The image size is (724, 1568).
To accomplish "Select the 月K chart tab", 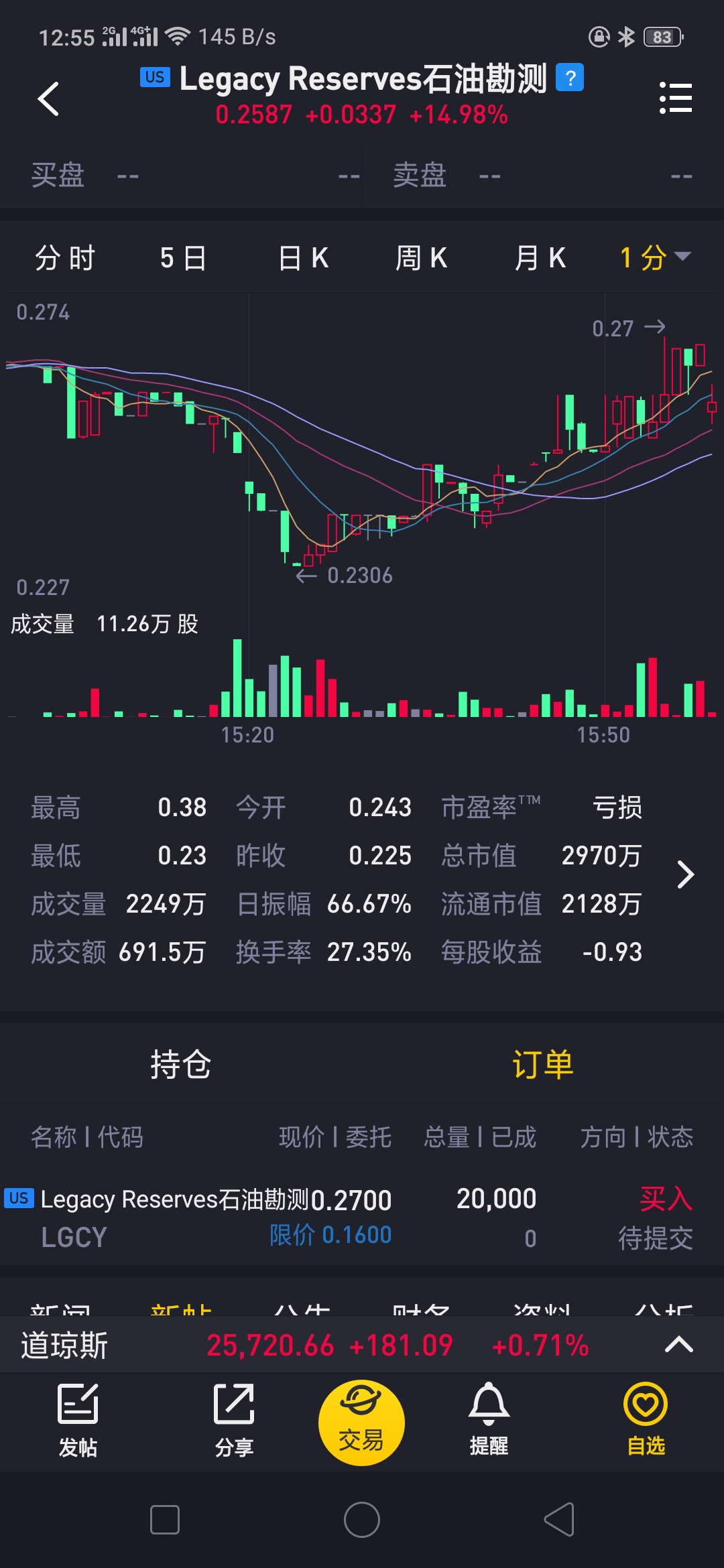I will (x=540, y=258).
